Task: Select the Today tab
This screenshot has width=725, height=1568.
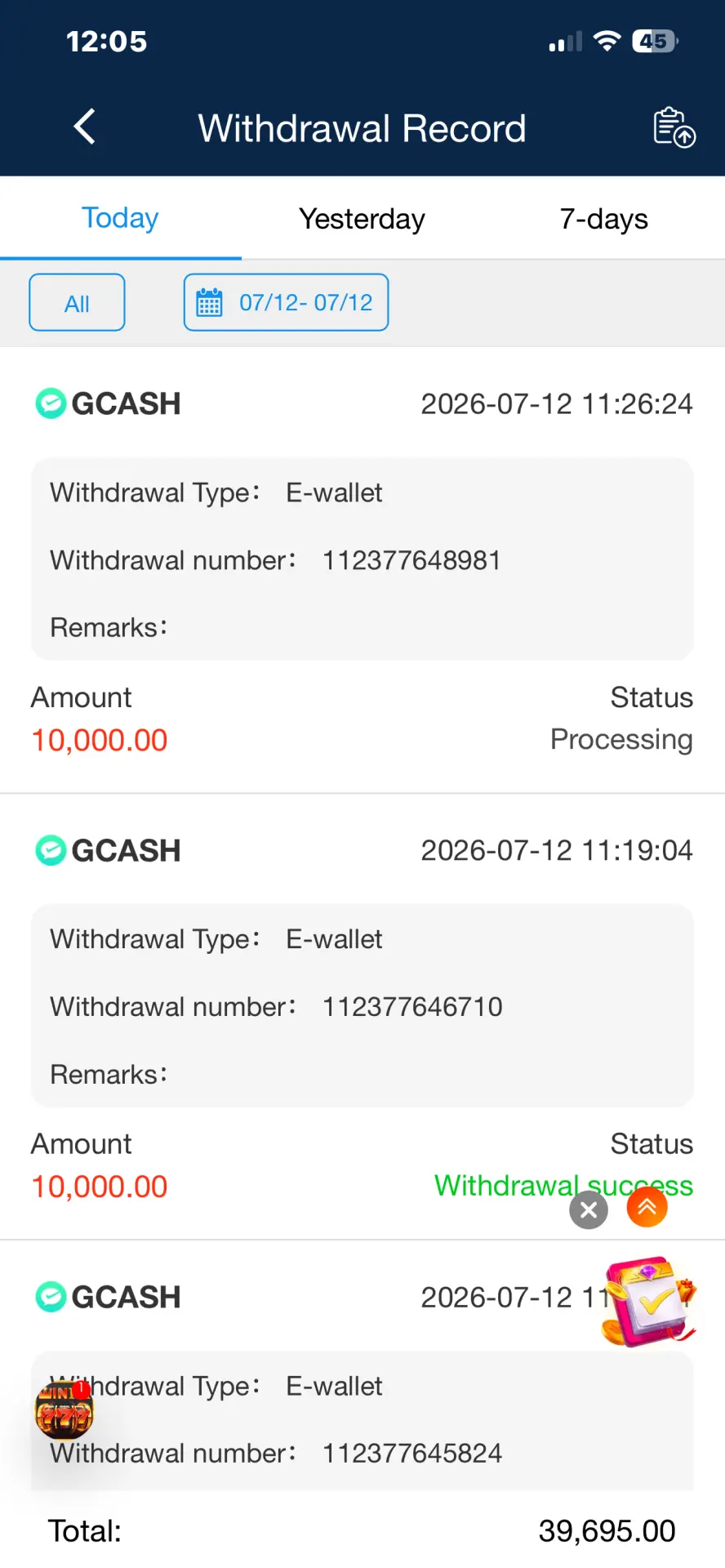Action: coord(120,218)
